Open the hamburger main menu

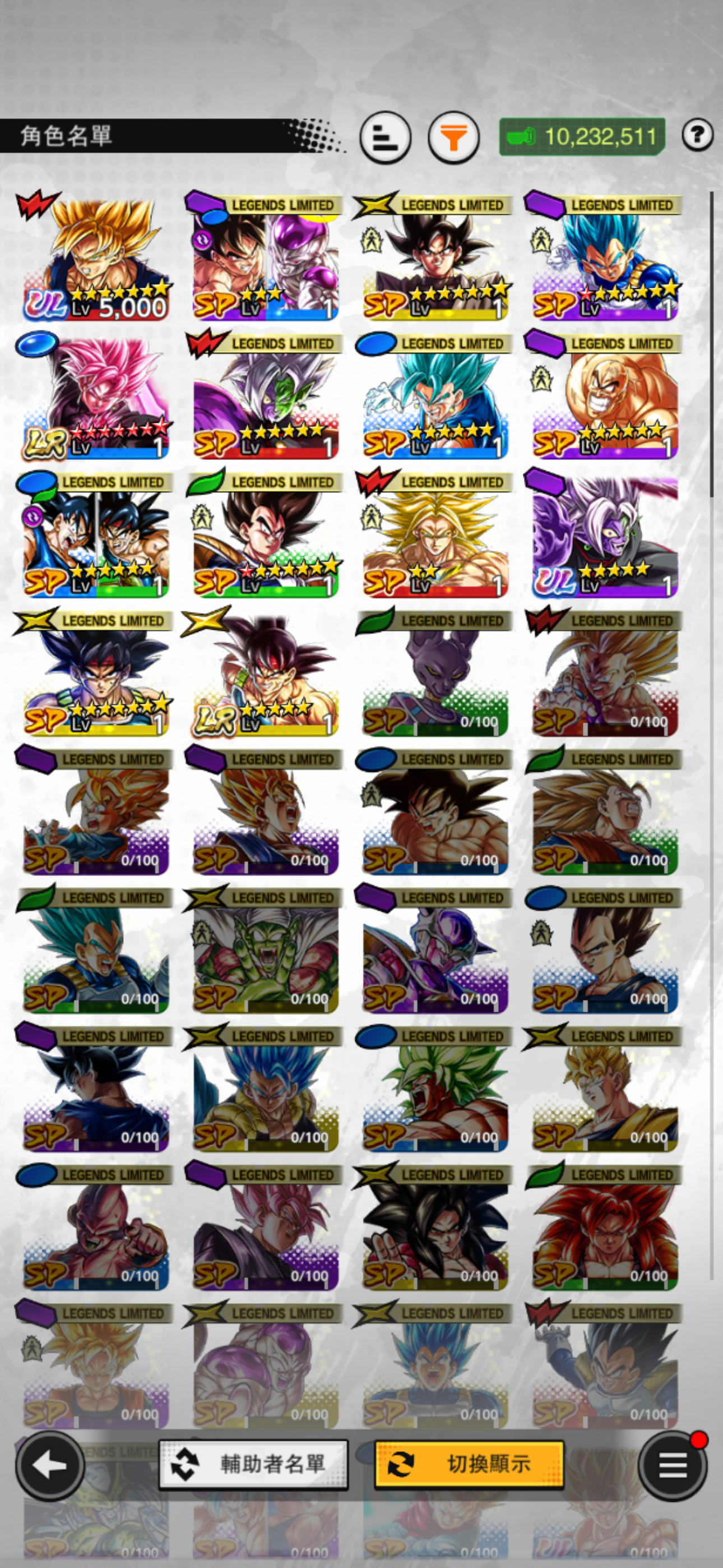point(673,1466)
